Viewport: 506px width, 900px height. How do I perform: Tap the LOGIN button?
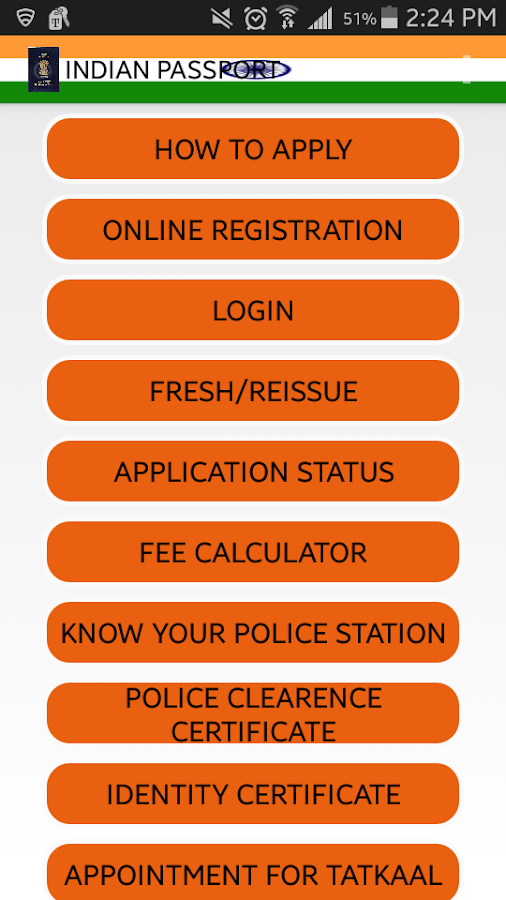253,310
